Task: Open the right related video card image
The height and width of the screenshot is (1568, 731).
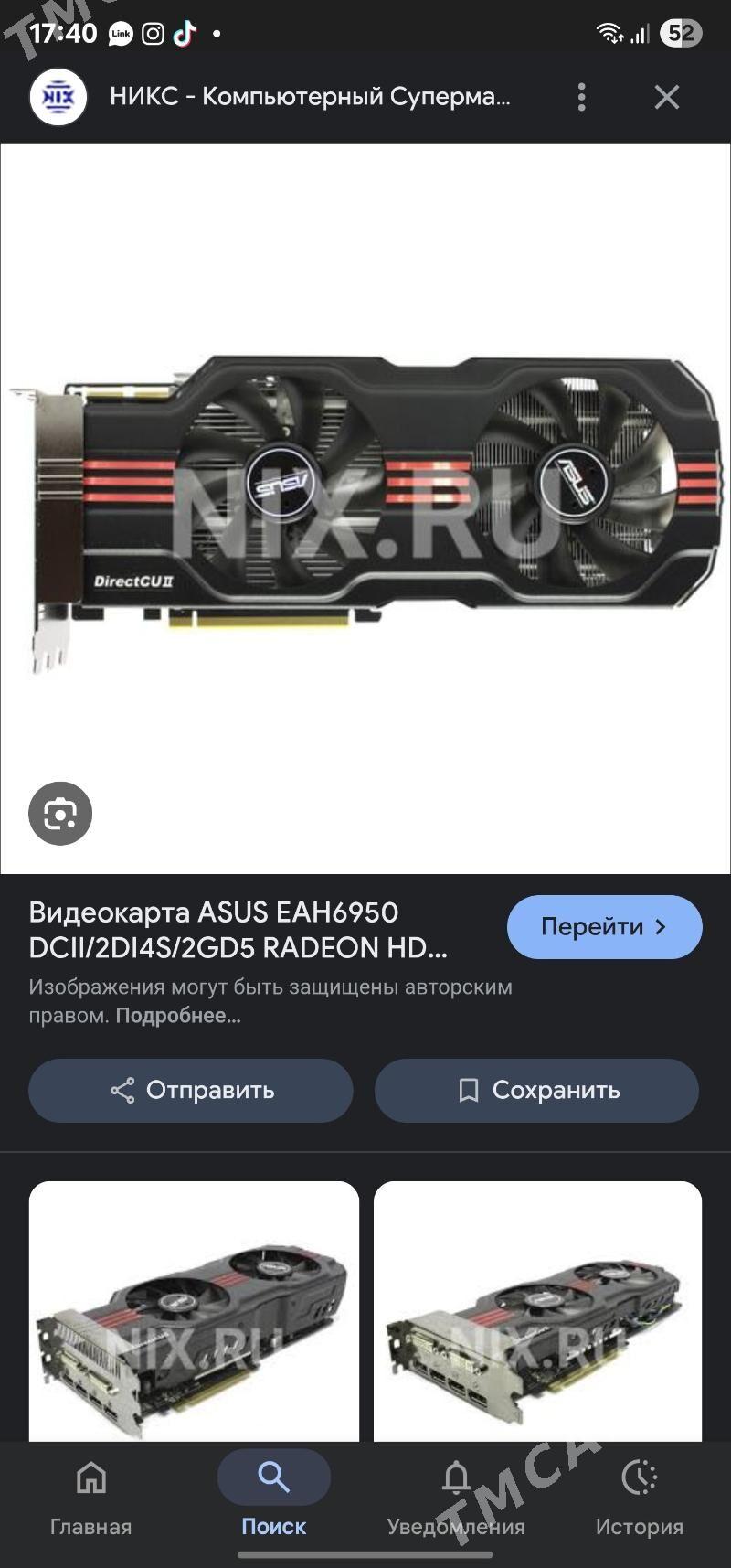Action: (x=537, y=1311)
